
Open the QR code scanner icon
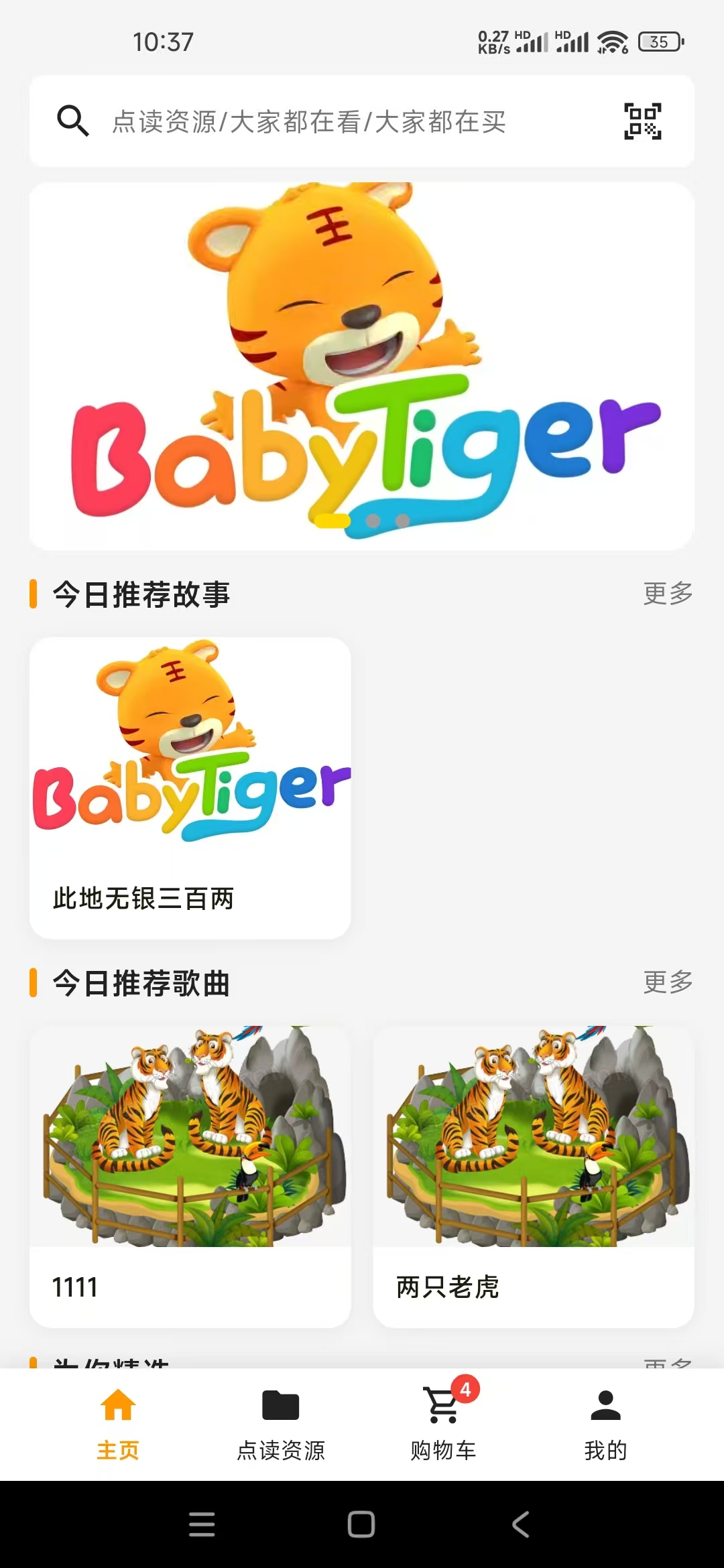point(643,121)
